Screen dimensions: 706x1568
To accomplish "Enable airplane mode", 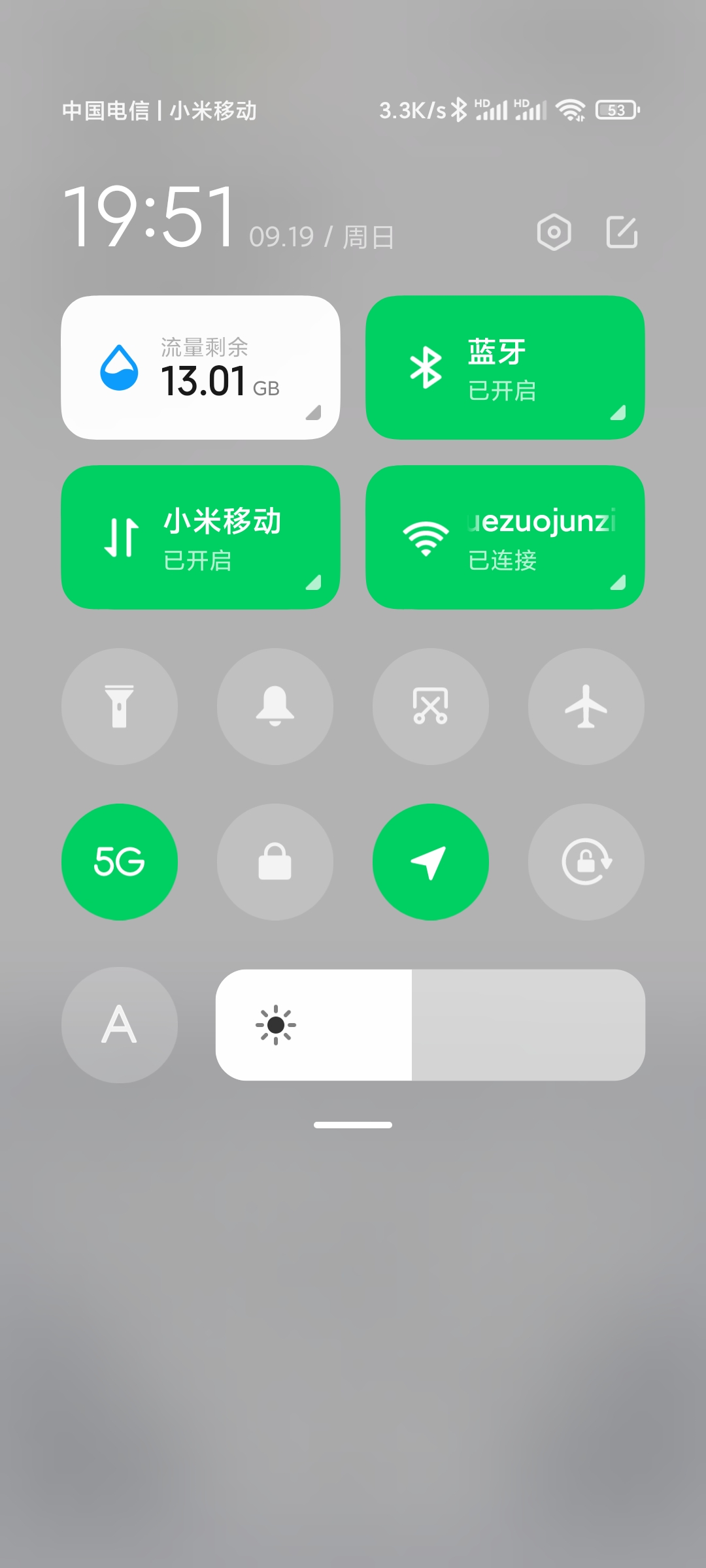I will 586,706.
